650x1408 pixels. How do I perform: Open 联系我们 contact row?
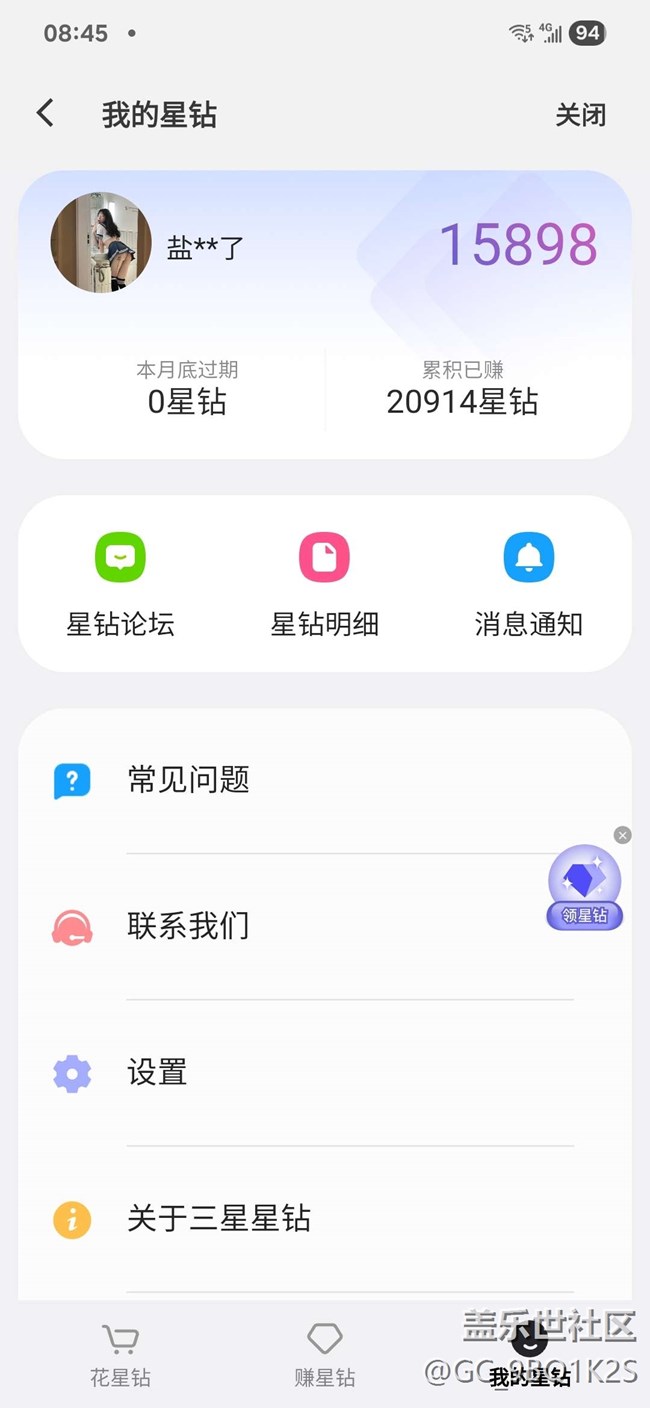pyautogui.click(x=324, y=926)
